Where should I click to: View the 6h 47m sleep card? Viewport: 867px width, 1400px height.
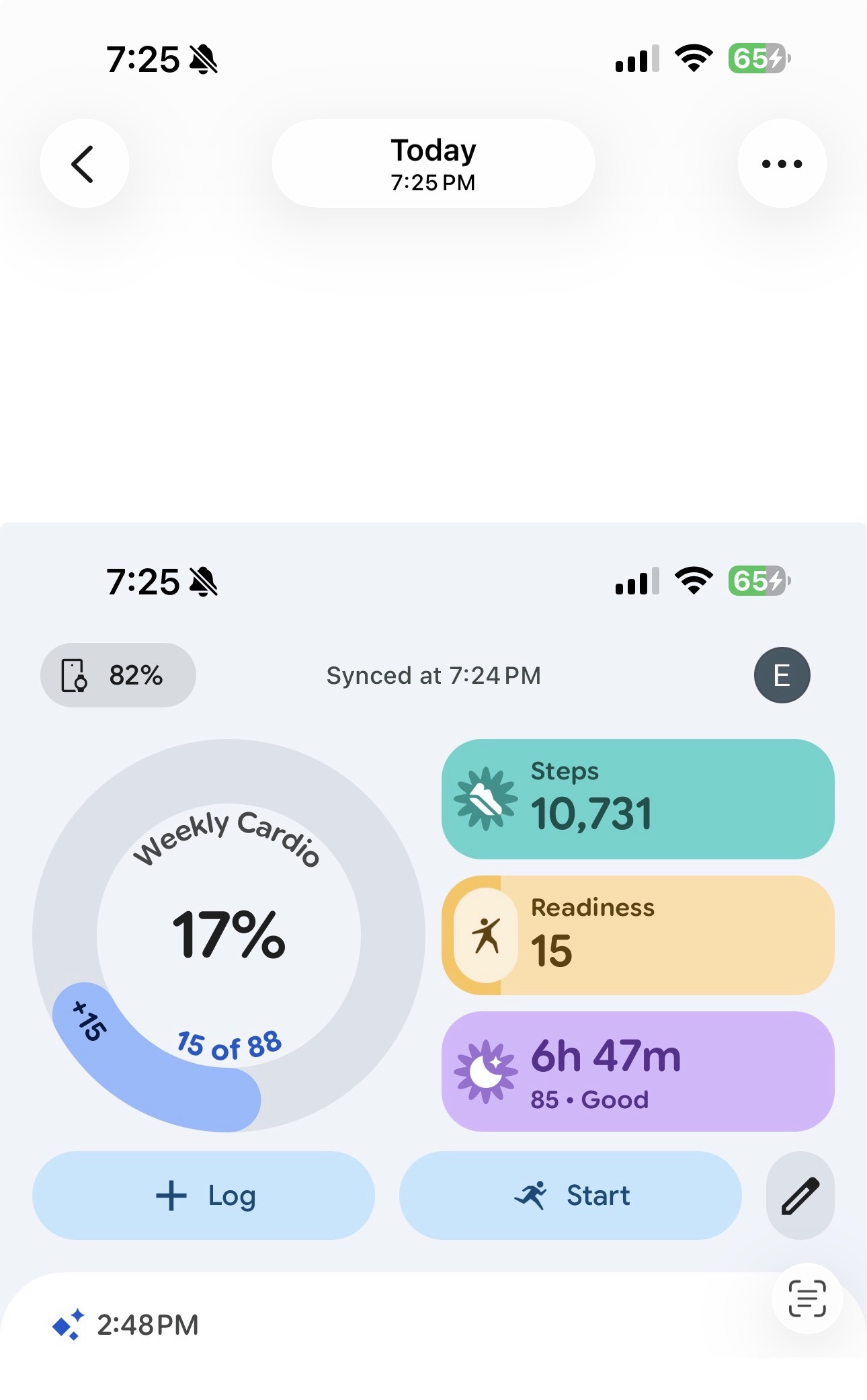tap(637, 1071)
